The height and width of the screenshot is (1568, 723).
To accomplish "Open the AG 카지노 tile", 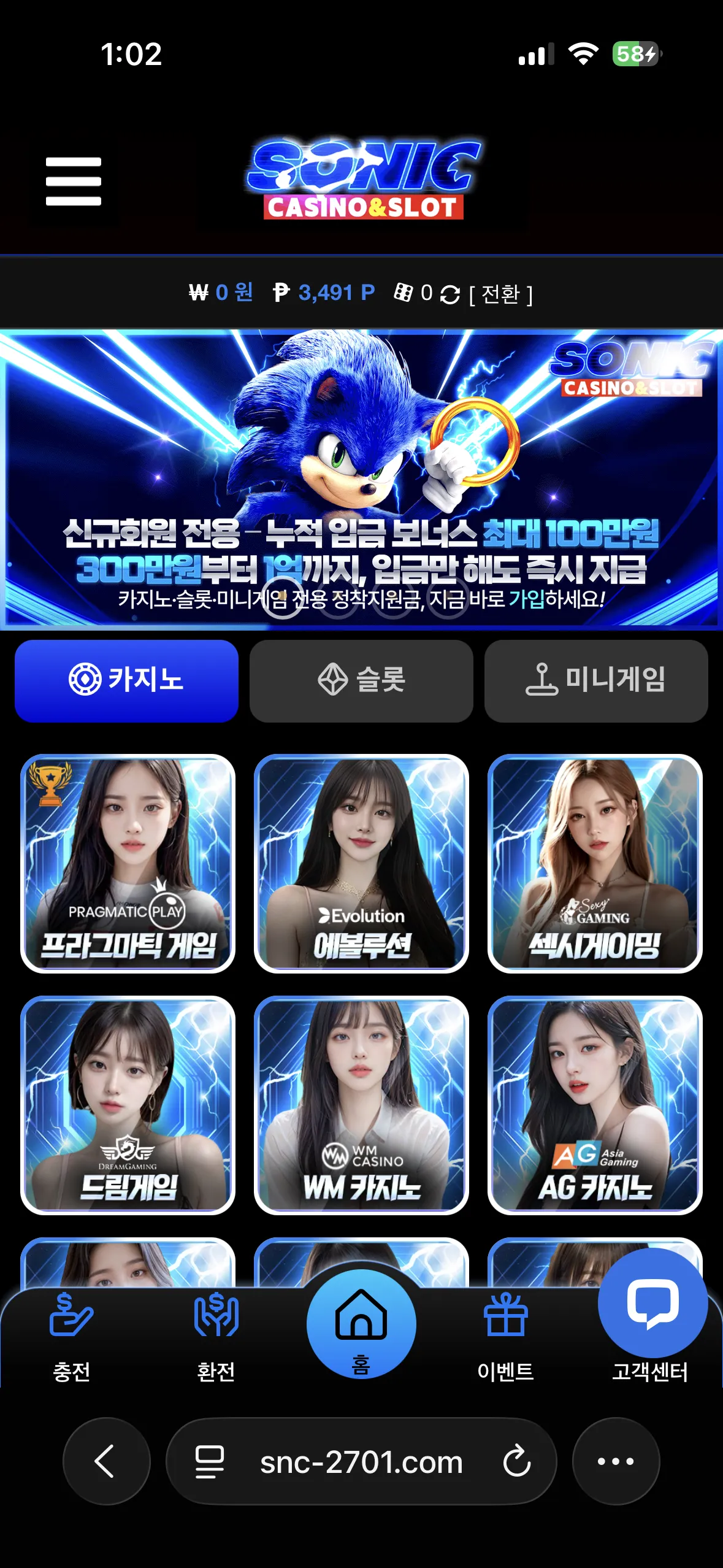I will coord(595,1105).
